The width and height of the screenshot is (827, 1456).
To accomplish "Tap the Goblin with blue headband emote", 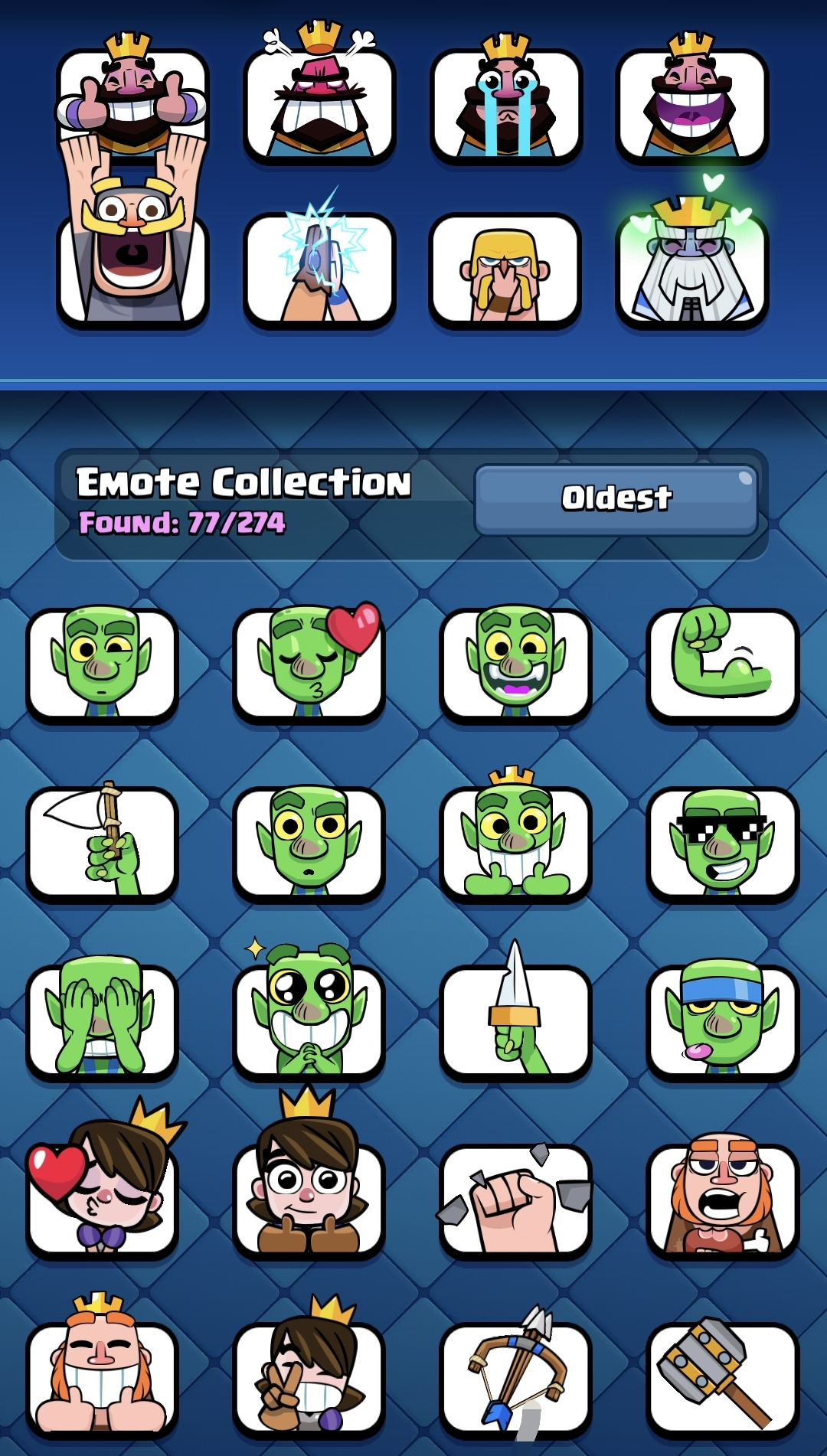I will point(722,1021).
